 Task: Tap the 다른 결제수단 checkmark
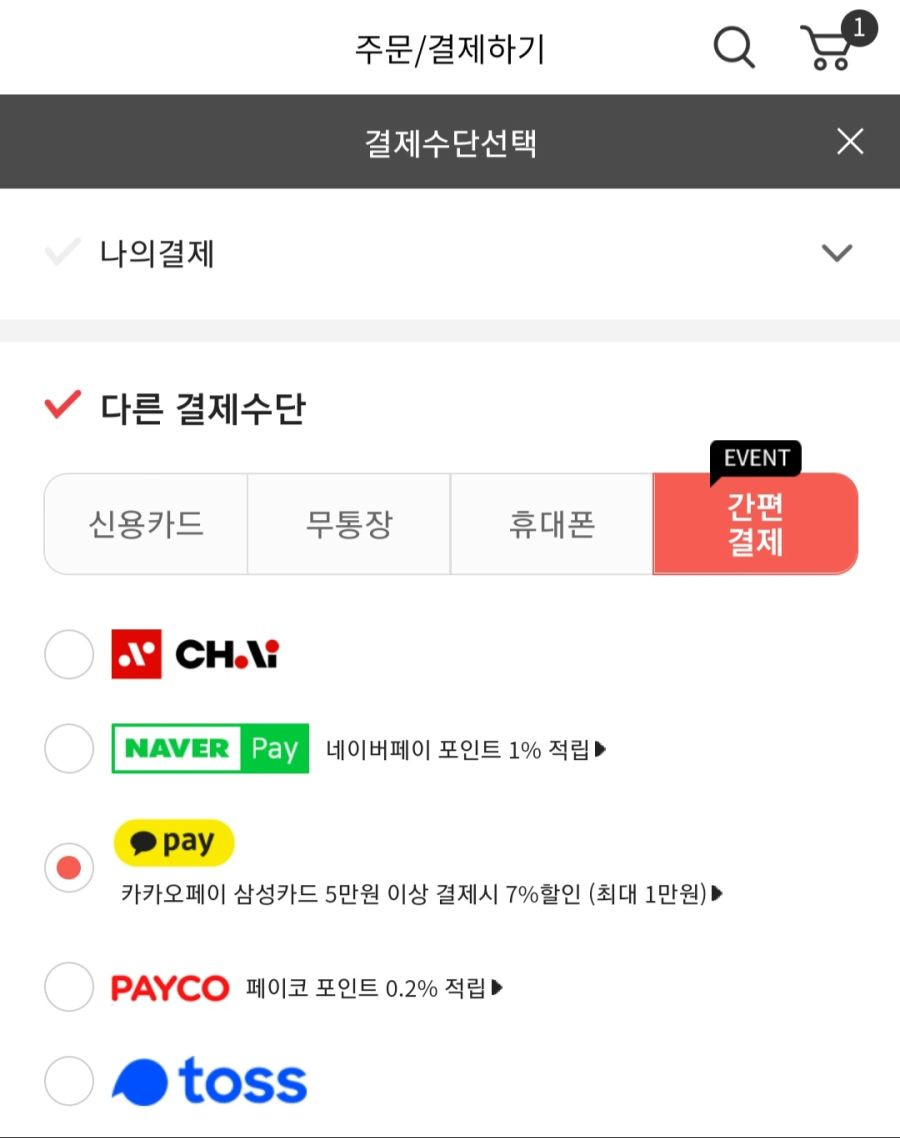click(x=63, y=406)
